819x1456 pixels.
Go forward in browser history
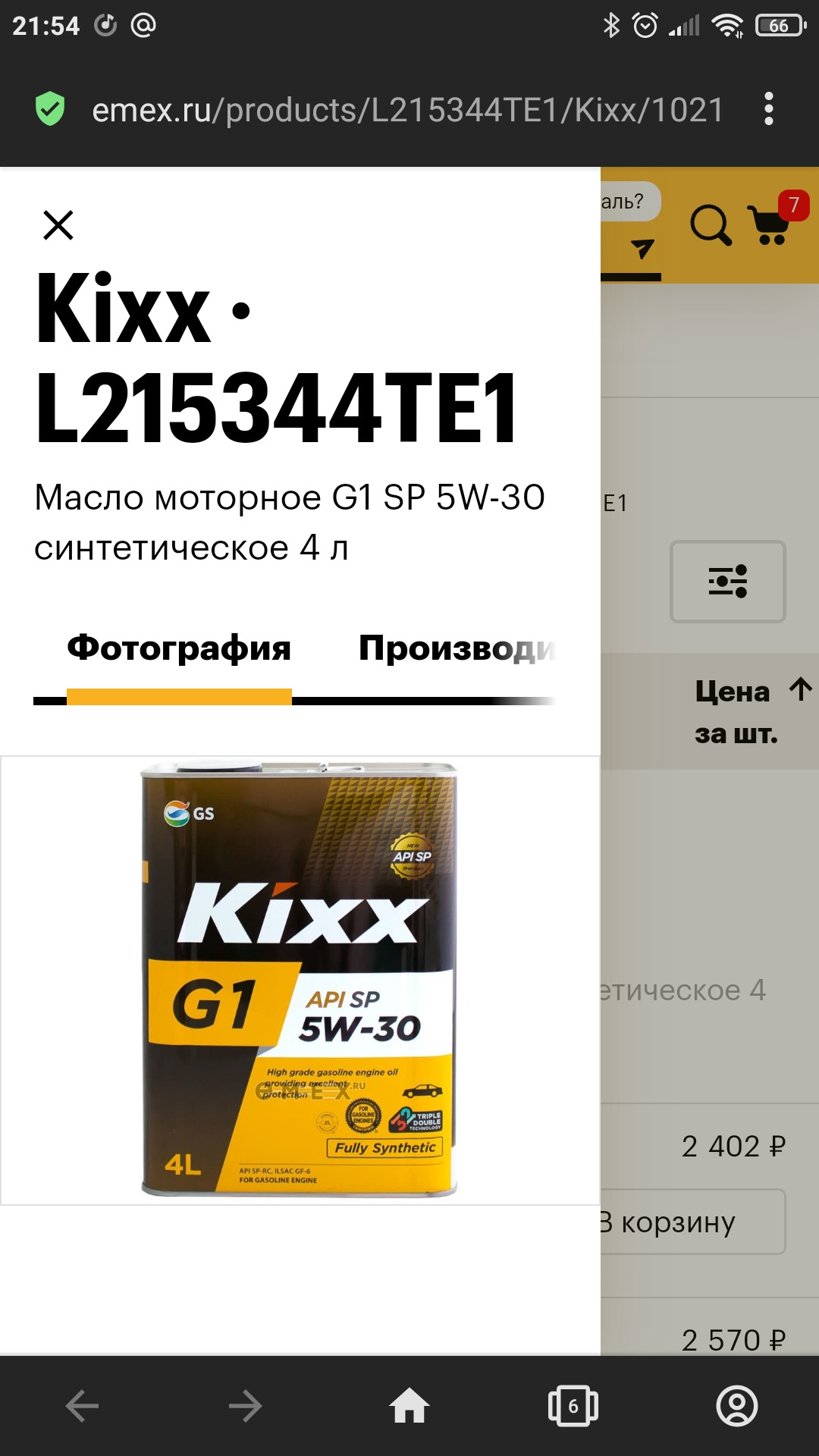point(245,1406)
